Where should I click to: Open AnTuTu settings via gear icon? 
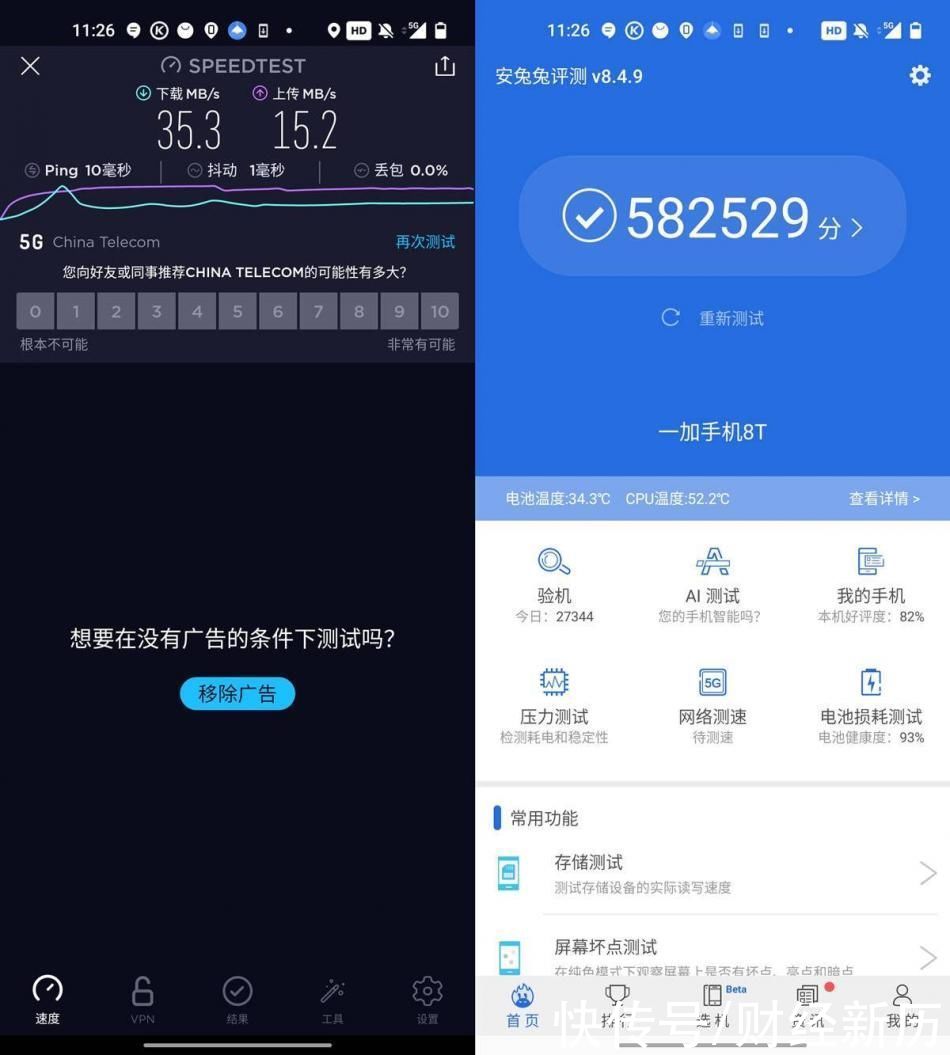coord(918,75)
